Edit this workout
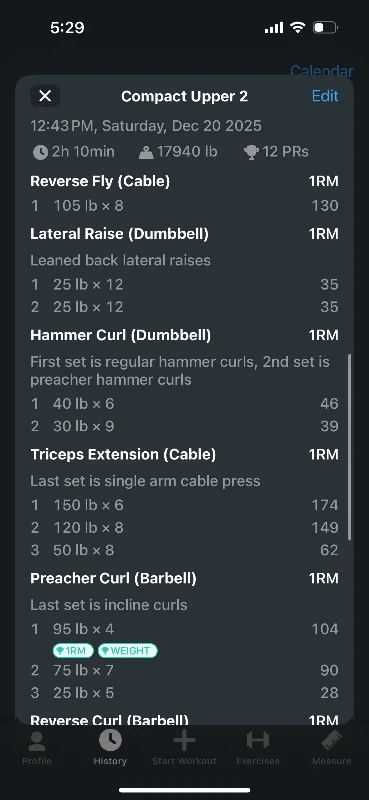This screenshot has width=369, height=800. tap(325, 96)
